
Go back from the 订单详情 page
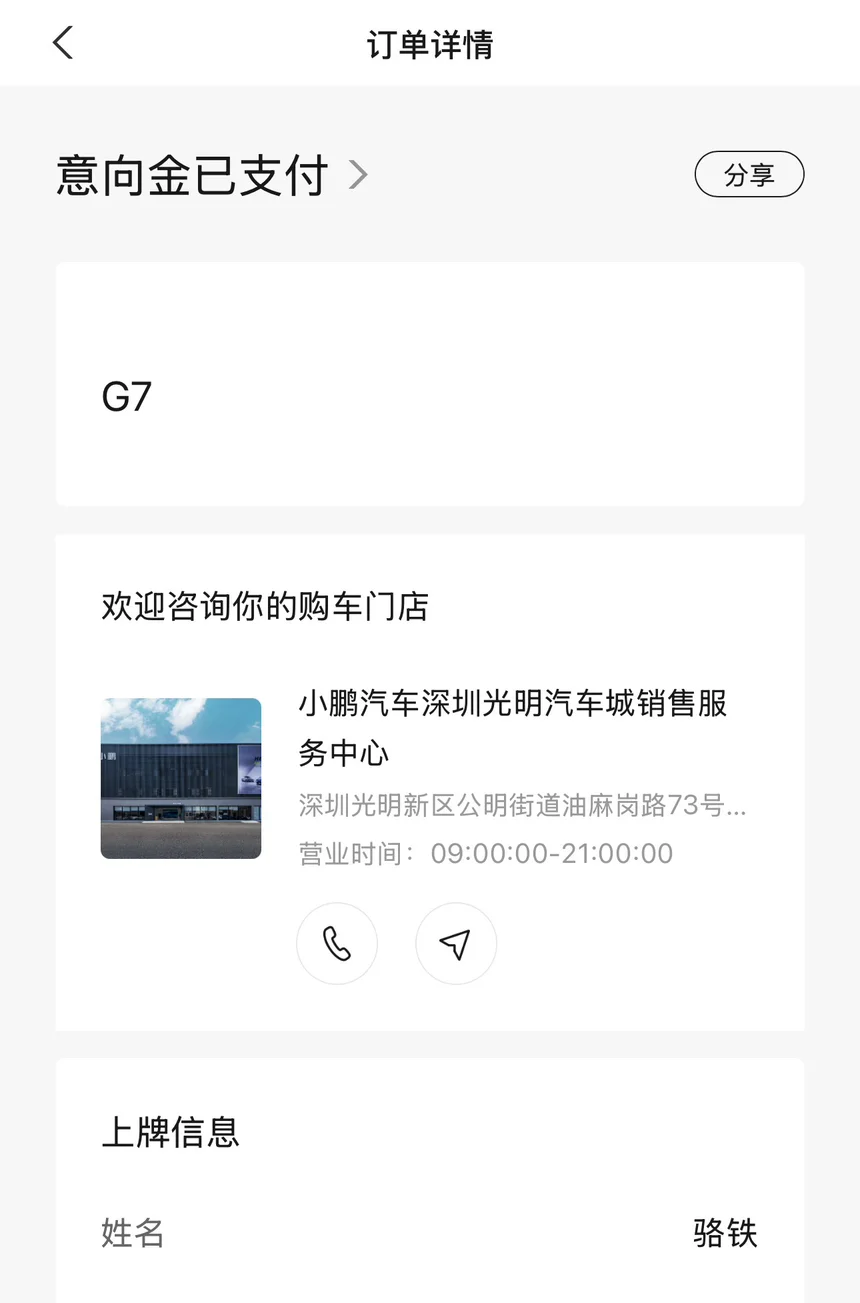63,43
